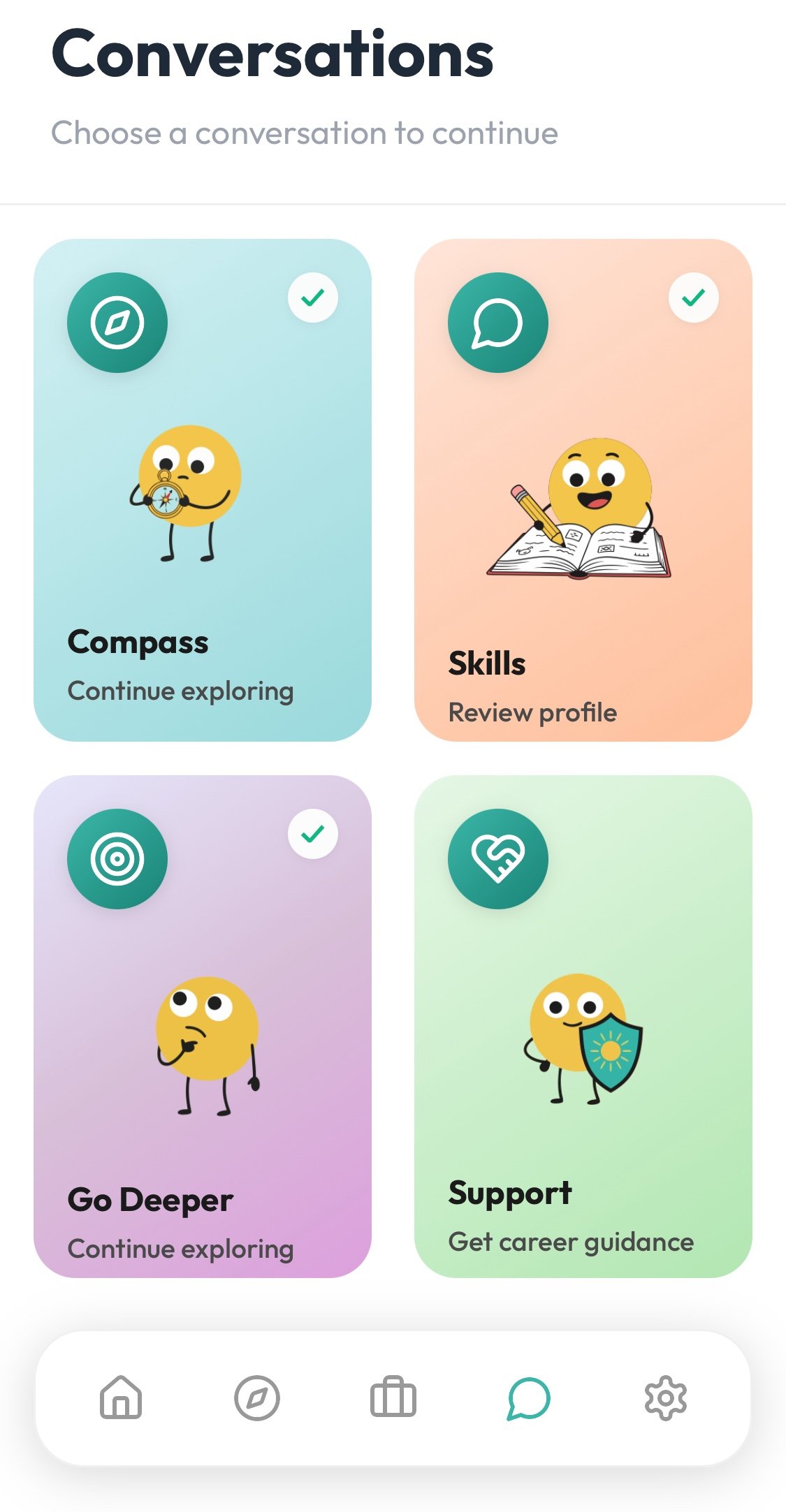Switch to the compass explore tab
786x1512 pixels.
(256, 1397)
